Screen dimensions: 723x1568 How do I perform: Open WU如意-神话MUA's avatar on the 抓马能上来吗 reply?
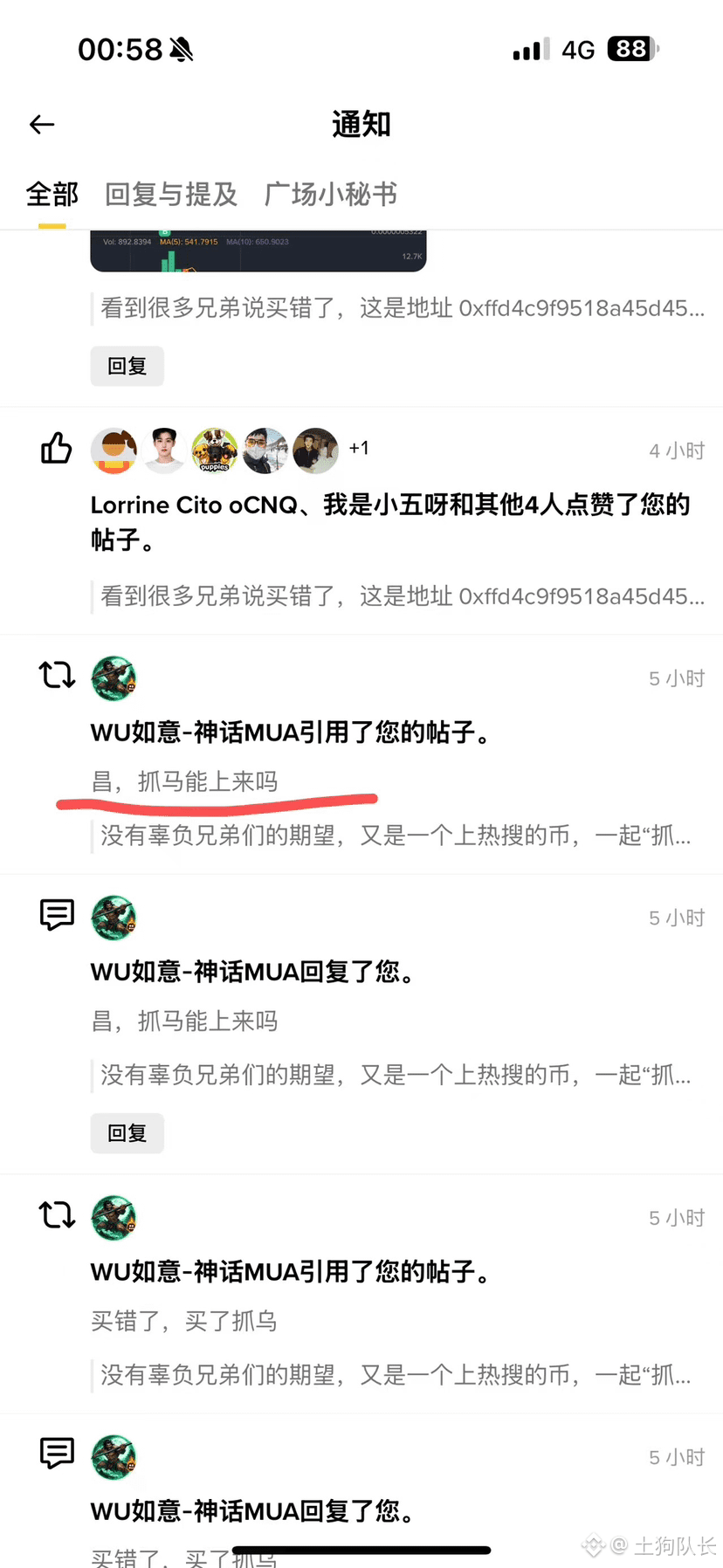pyautogui.click(x=114, y=918)
